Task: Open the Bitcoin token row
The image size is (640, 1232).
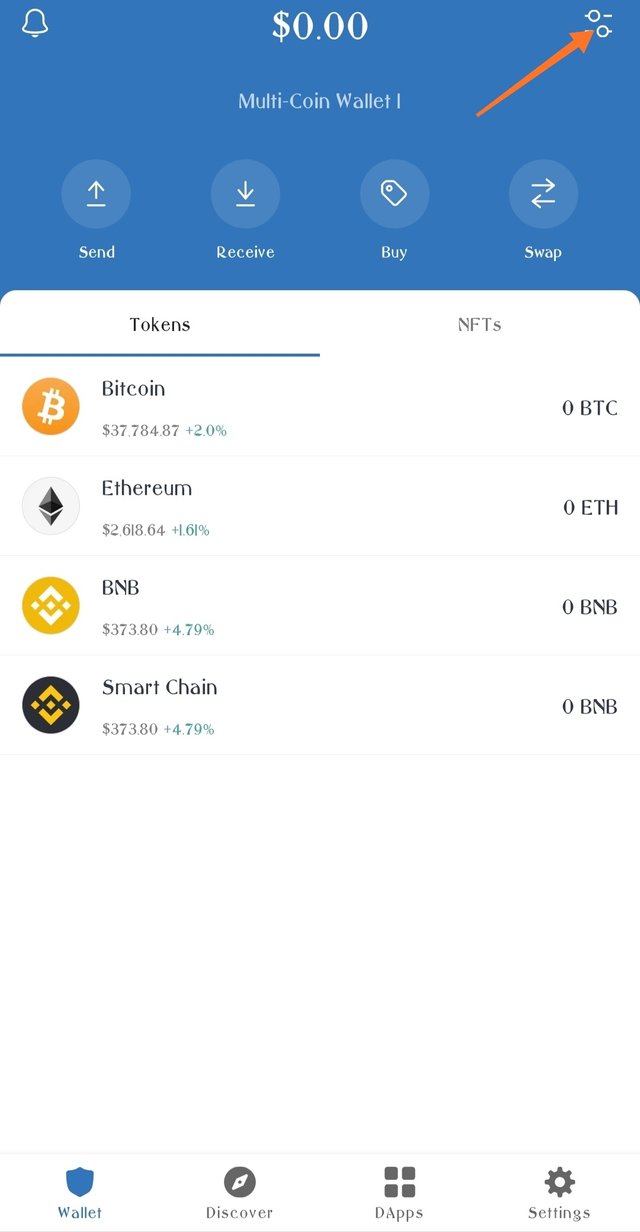Action: (x=320, y=407)
